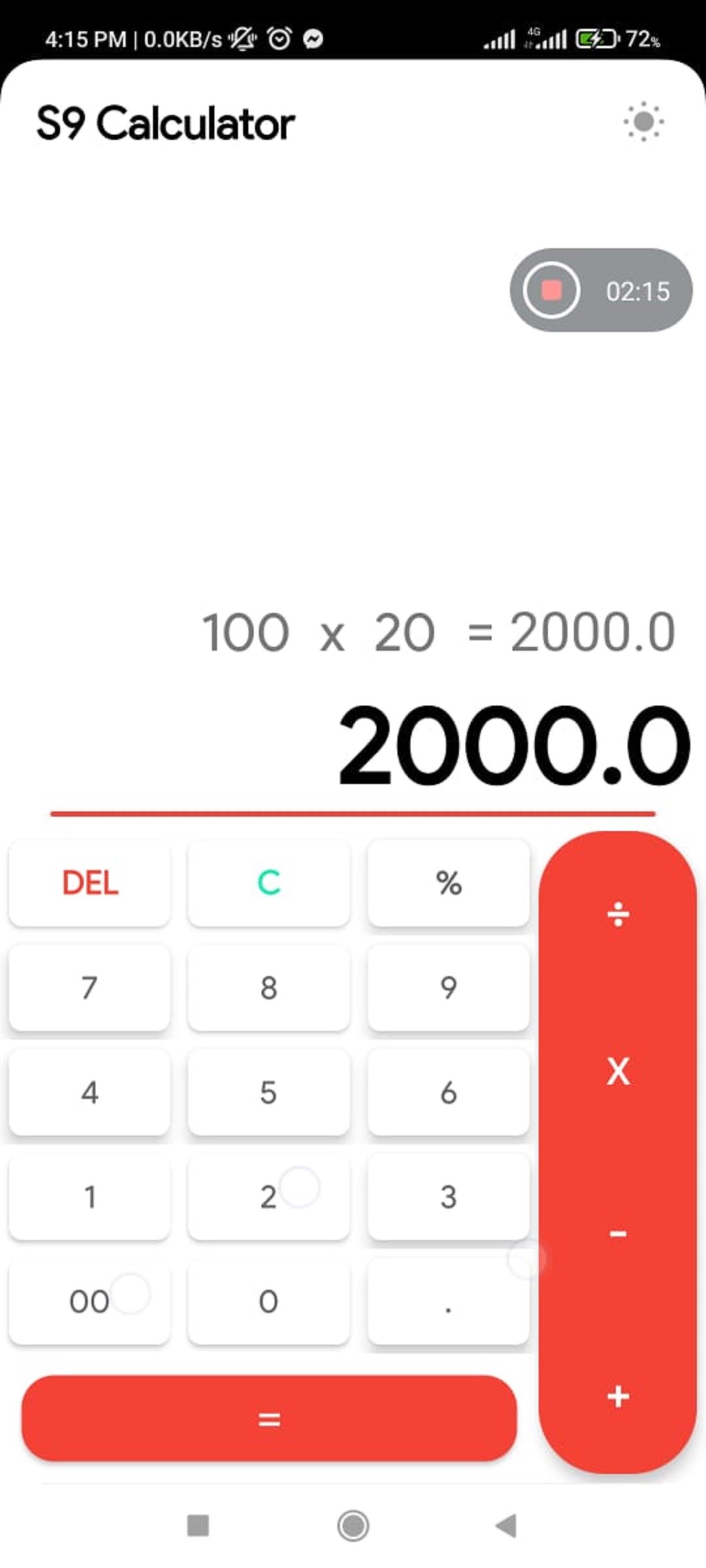706x1568 pixels.
Task: Choose the multiply operator
Action: click(618, 1072)
